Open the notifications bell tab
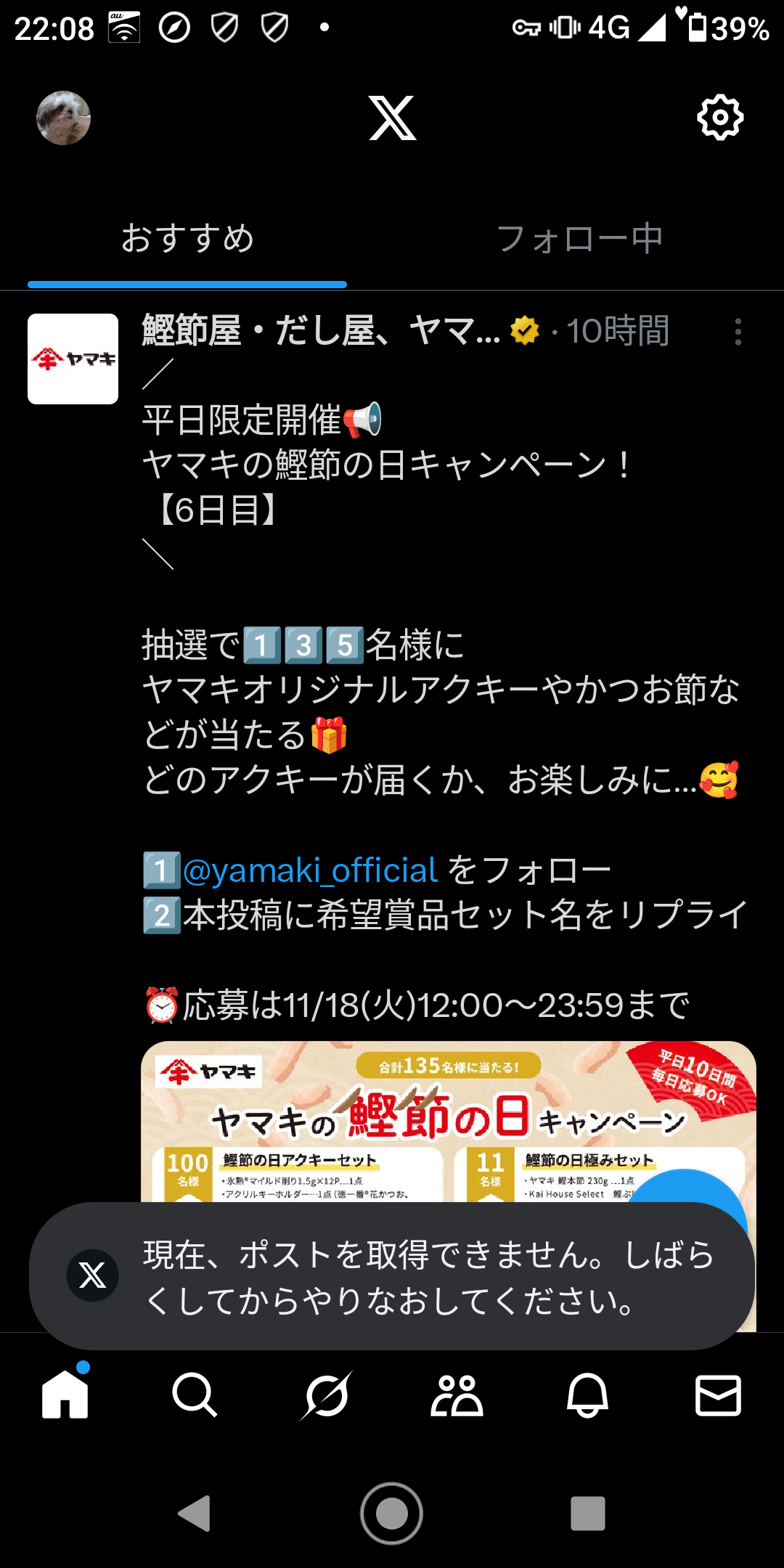 587,1395
